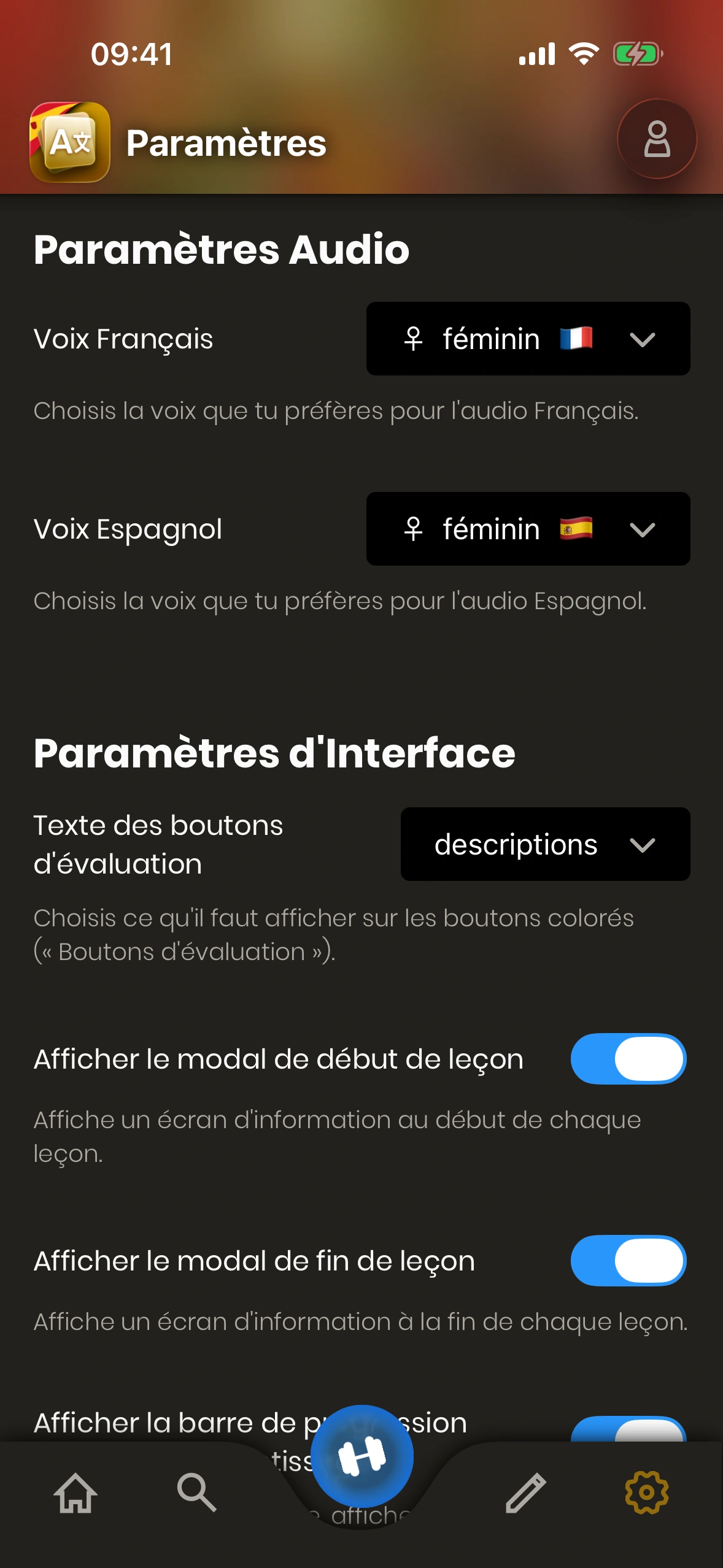Start a workout with the dumbbell button
This screenshot has height=1568, width=723.
point(362,1456)
